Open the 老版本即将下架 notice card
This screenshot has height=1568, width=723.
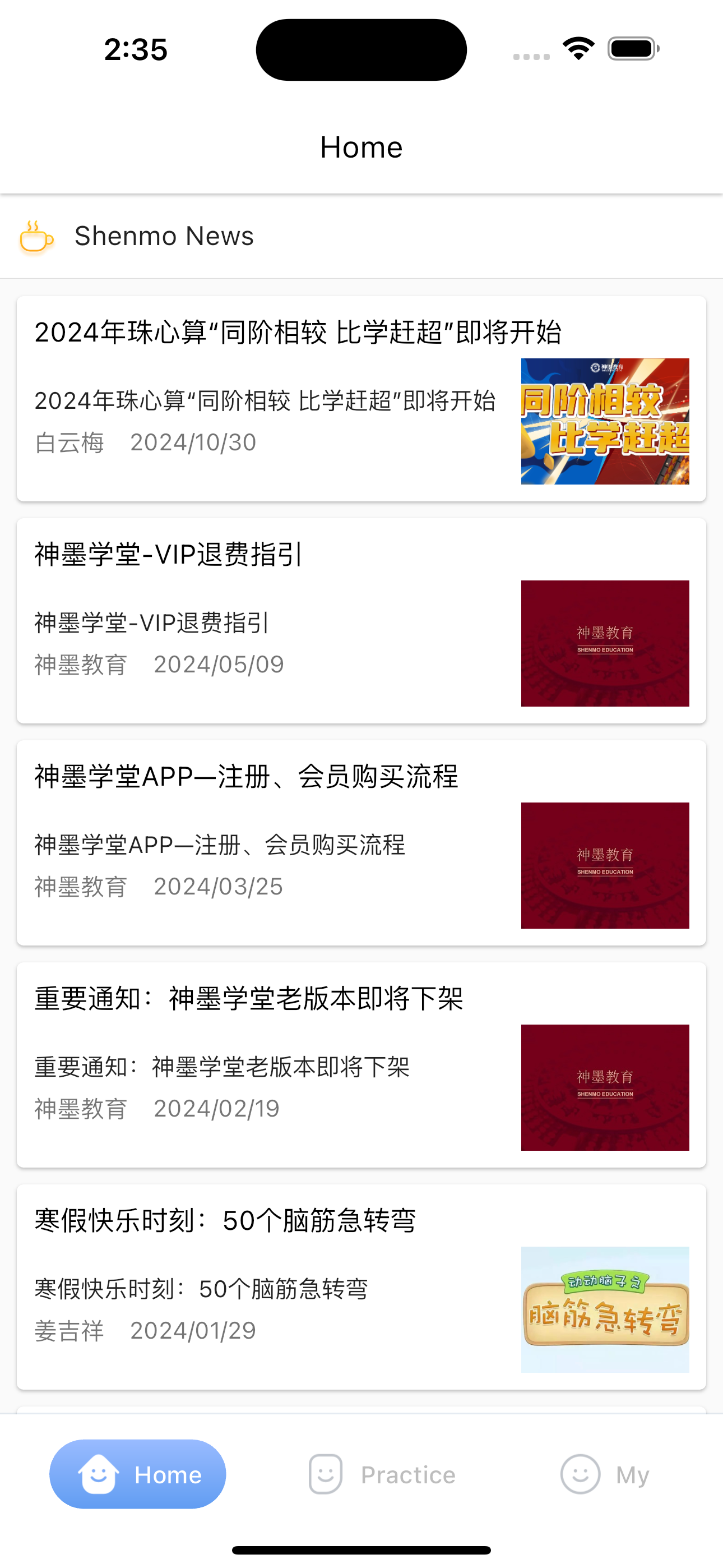[361, 1065]
